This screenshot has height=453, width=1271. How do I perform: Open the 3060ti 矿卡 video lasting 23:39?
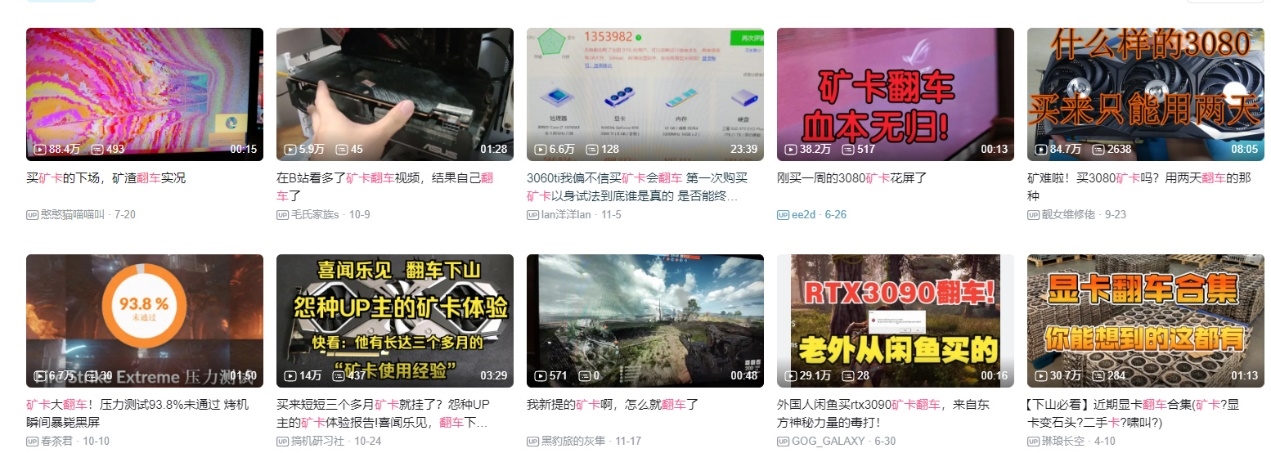click(644, 94)
